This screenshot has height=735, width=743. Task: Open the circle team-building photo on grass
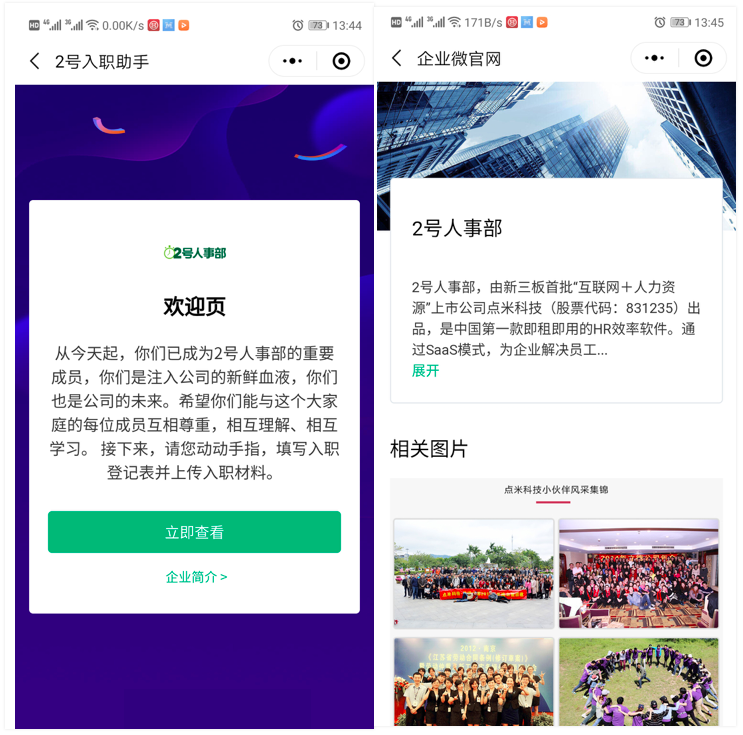[638, 682]
